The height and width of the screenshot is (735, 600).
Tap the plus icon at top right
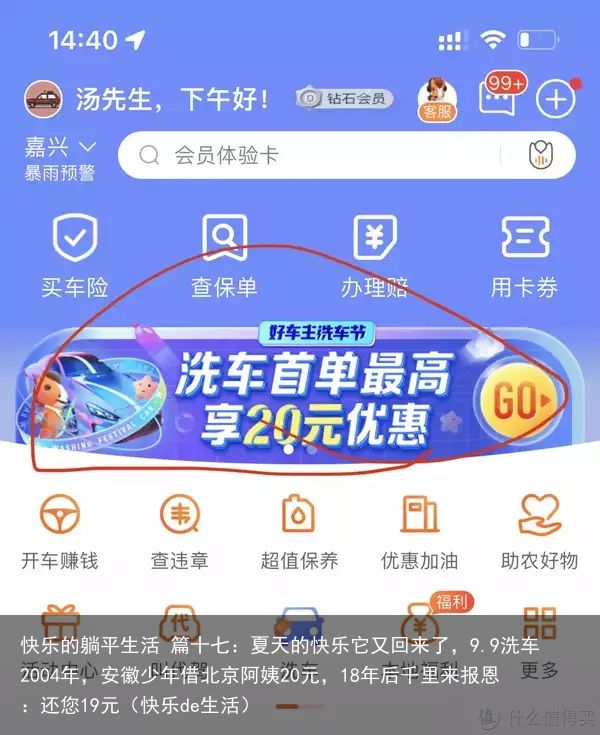(555, 98)
